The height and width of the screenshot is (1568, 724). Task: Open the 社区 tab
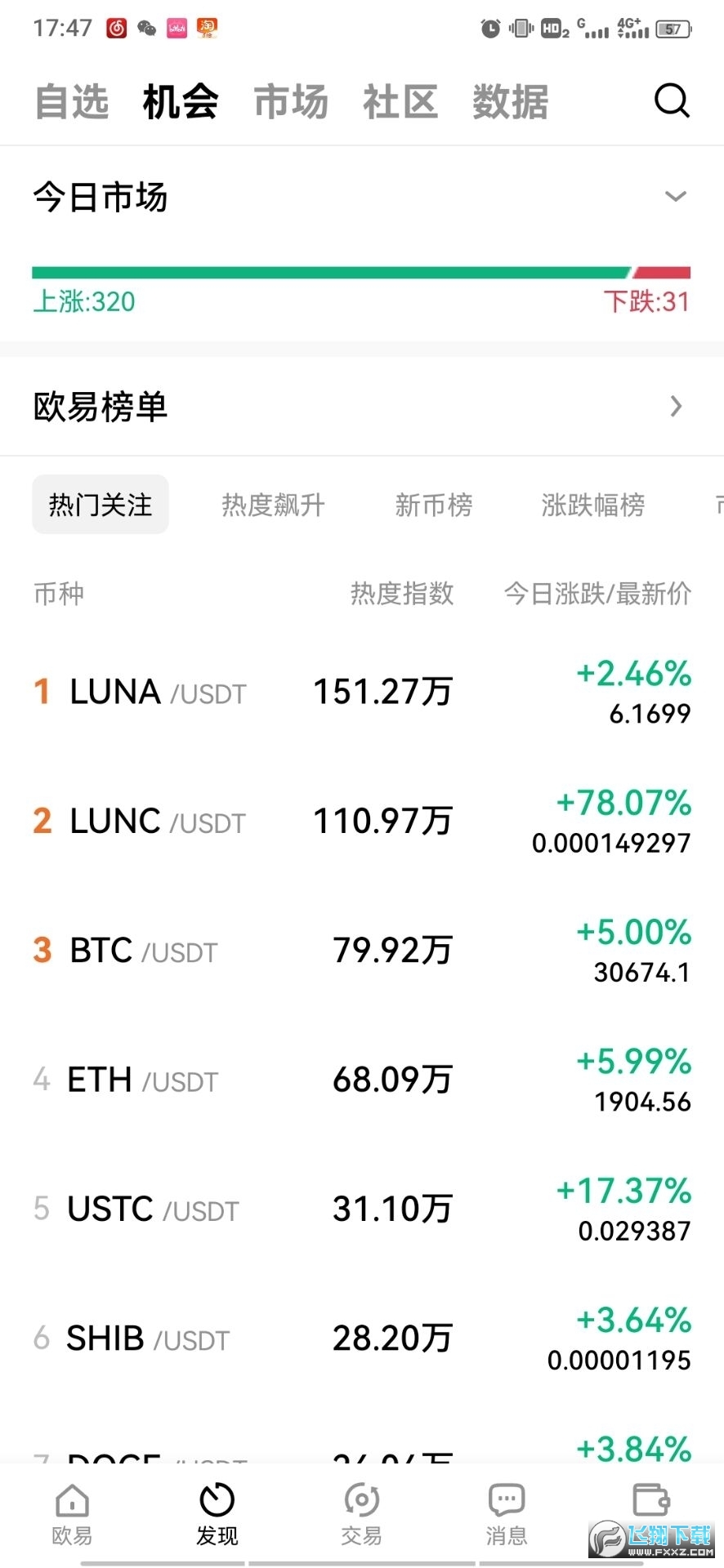click(x=400, y=100)
